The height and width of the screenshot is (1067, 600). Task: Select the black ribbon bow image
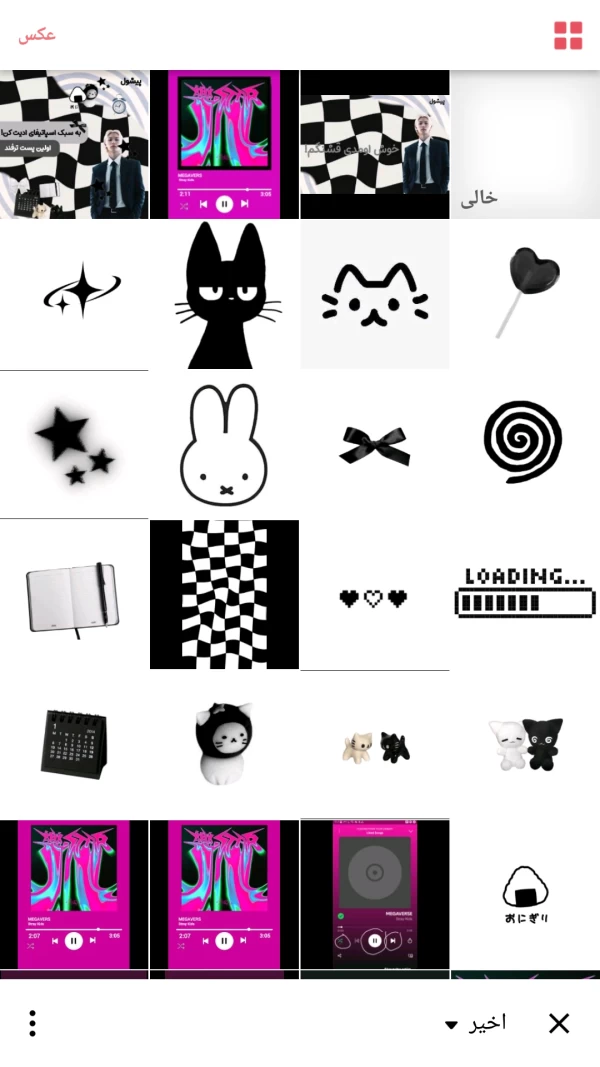point(374,445)
